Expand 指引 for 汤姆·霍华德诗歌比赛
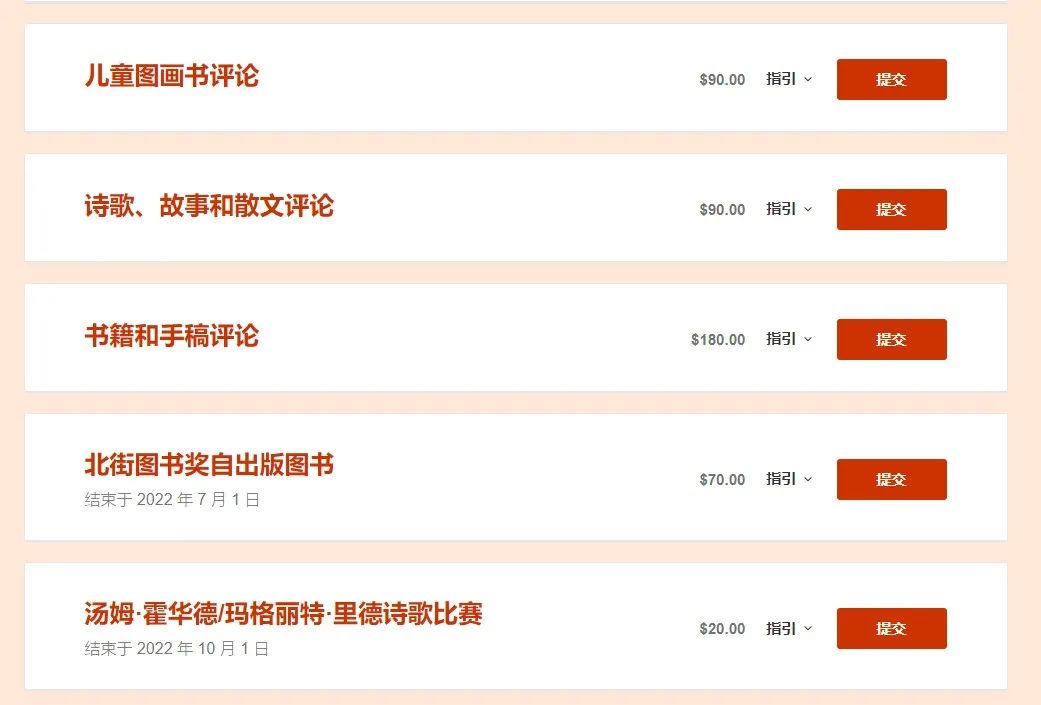 789,628
